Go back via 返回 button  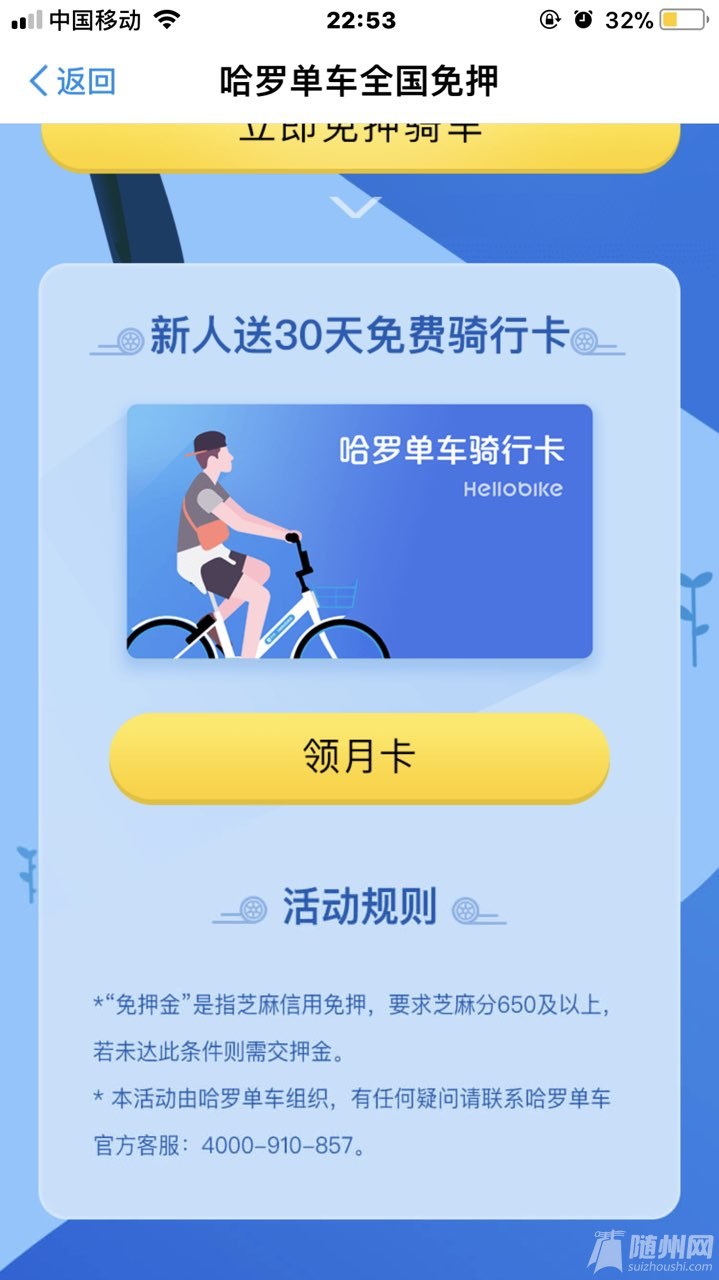point(72,81)
